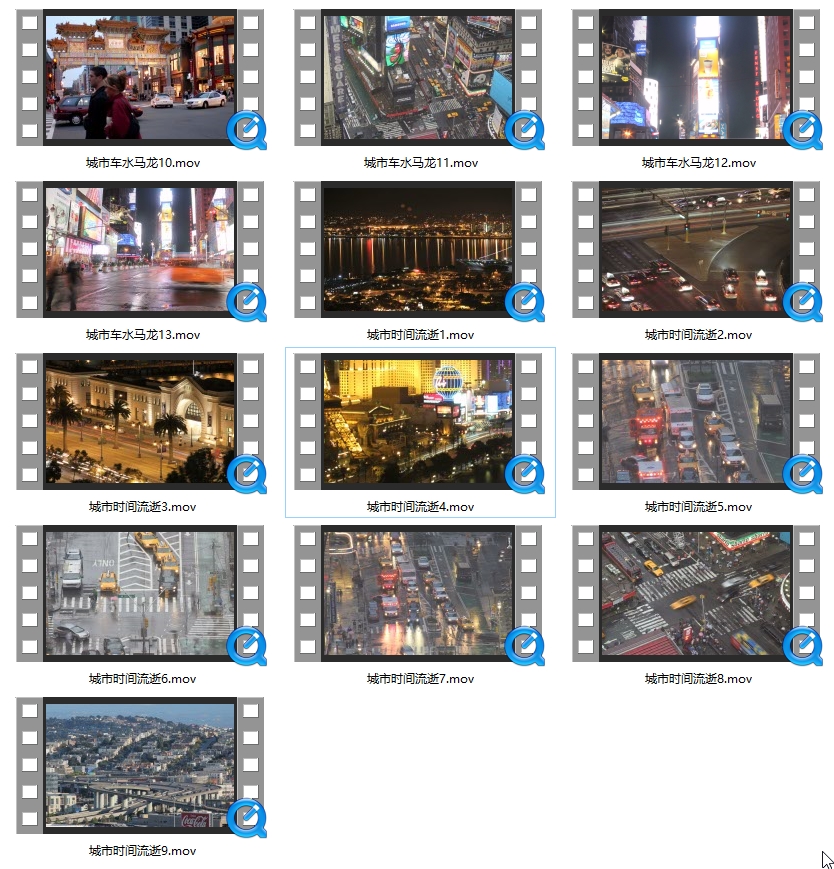Open 城市车水马龙12.mov video file

pos(696,77)
